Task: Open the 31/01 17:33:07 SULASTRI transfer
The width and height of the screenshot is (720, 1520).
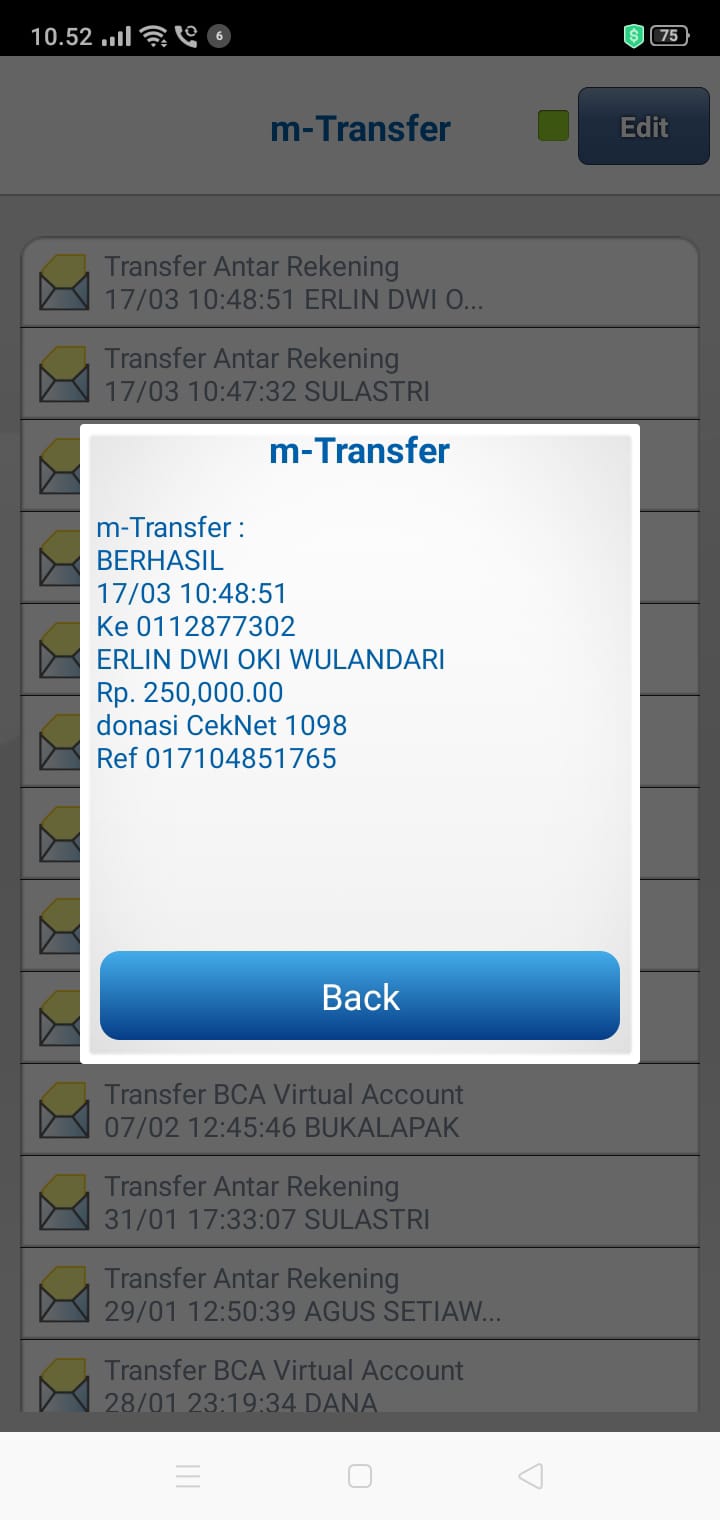Action: coord(360,1202)
